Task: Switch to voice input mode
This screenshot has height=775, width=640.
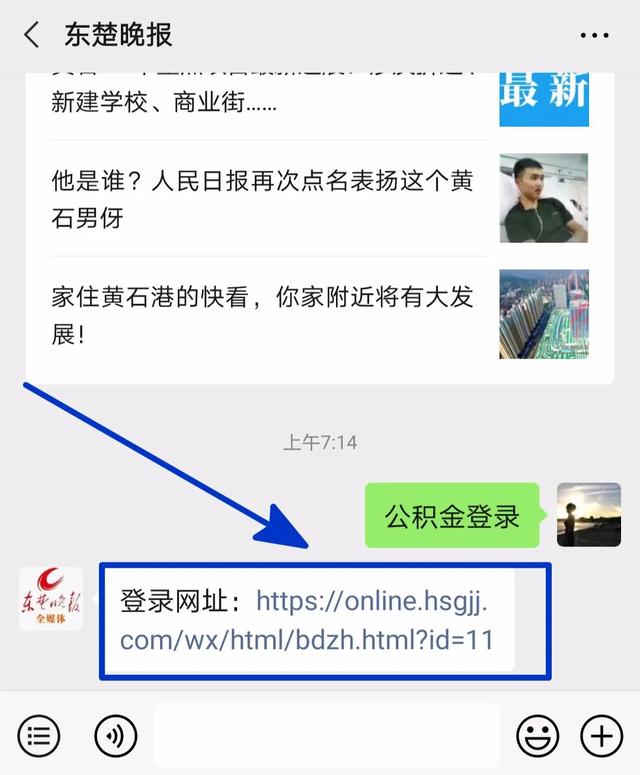Action: (x=115, y=737)
